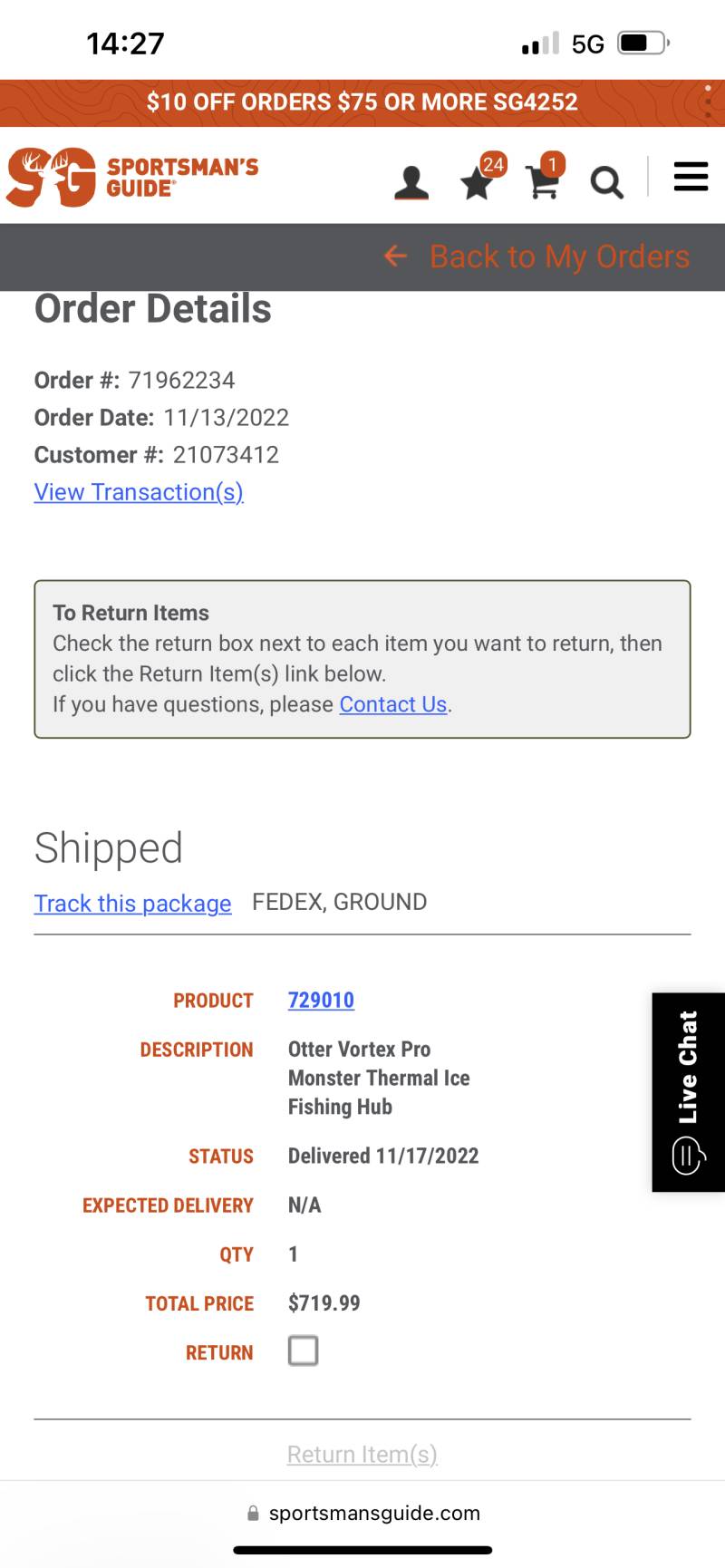This screenshot has height=1568, width=725.
Task: Go back to My Orders
Action: click(x=536, y=256)
